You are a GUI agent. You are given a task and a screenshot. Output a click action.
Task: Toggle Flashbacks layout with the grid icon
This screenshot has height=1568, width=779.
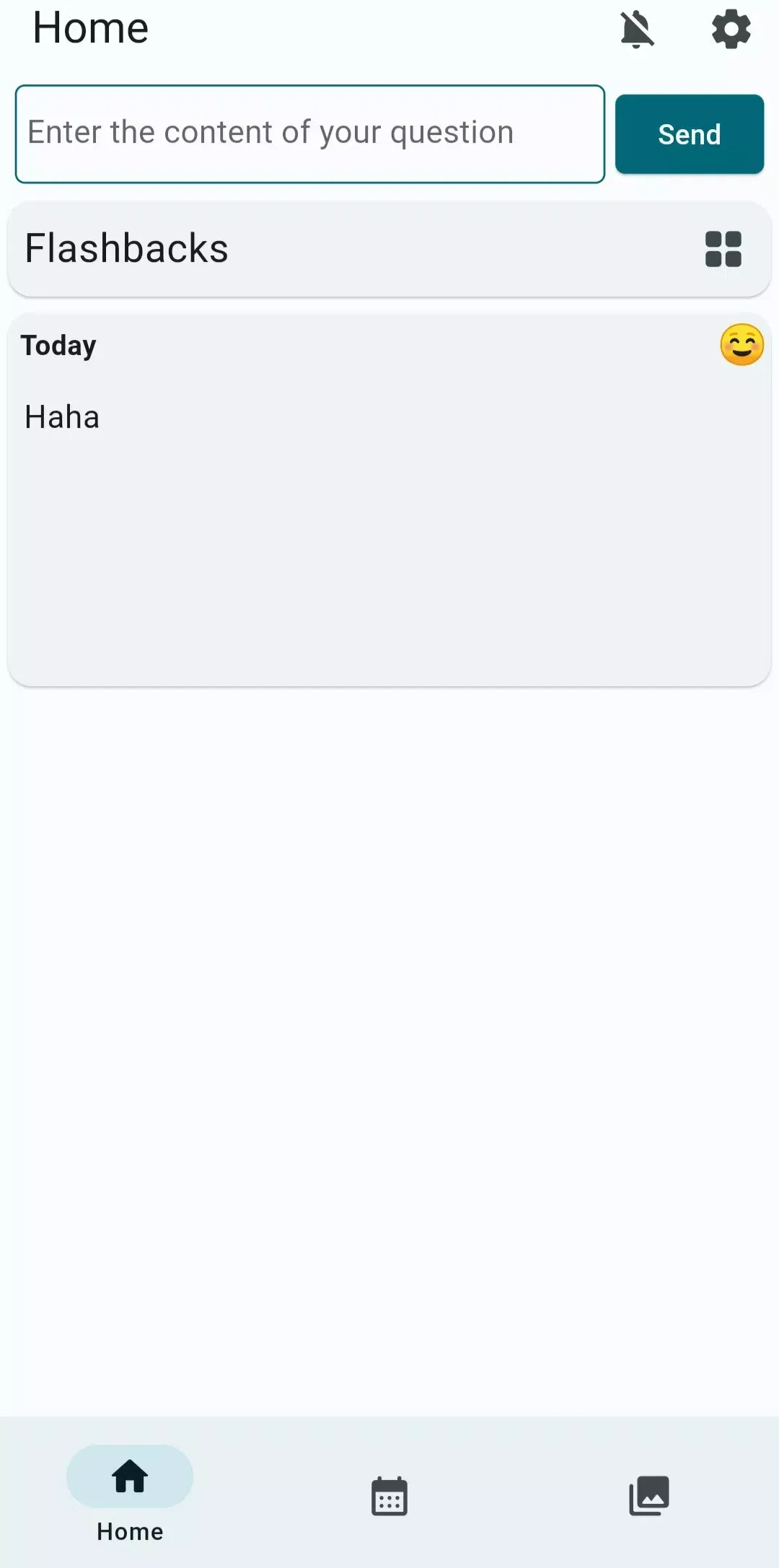pos(723,249)
